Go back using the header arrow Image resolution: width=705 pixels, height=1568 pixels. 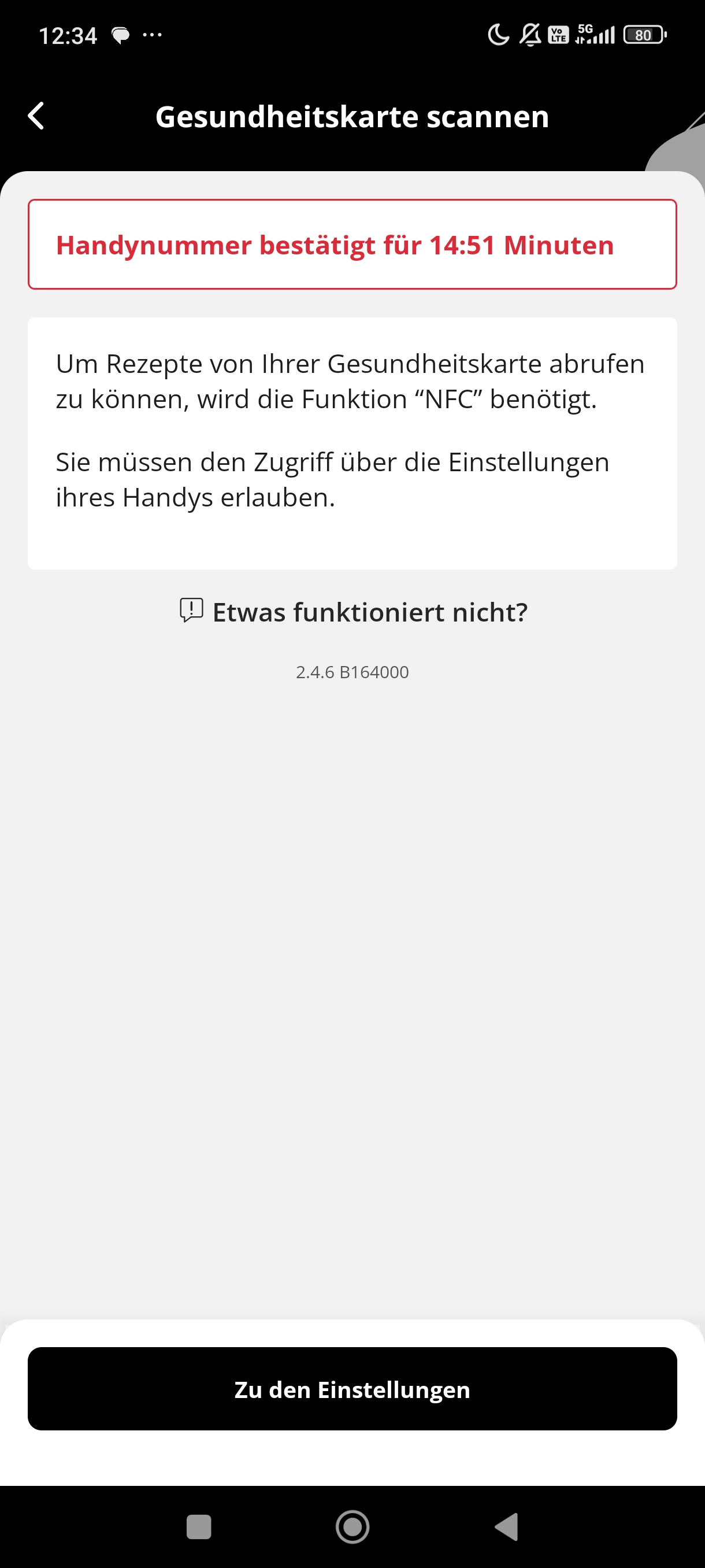pos(36,116)
